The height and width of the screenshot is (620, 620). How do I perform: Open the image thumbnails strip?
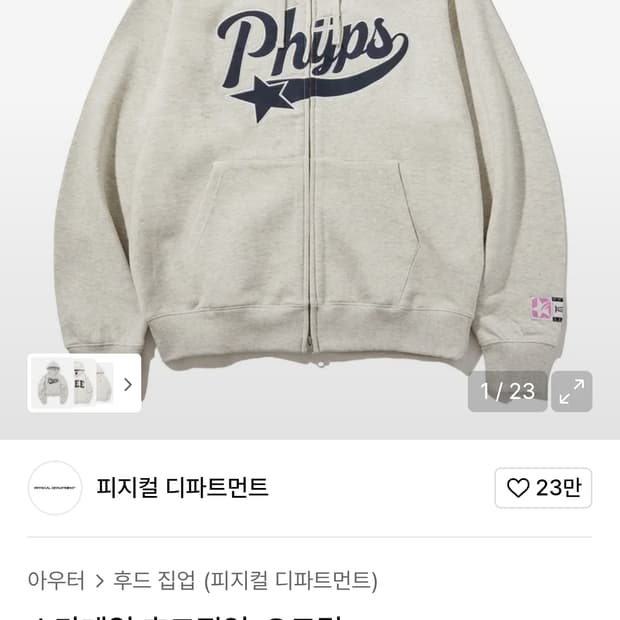[84, 383]
